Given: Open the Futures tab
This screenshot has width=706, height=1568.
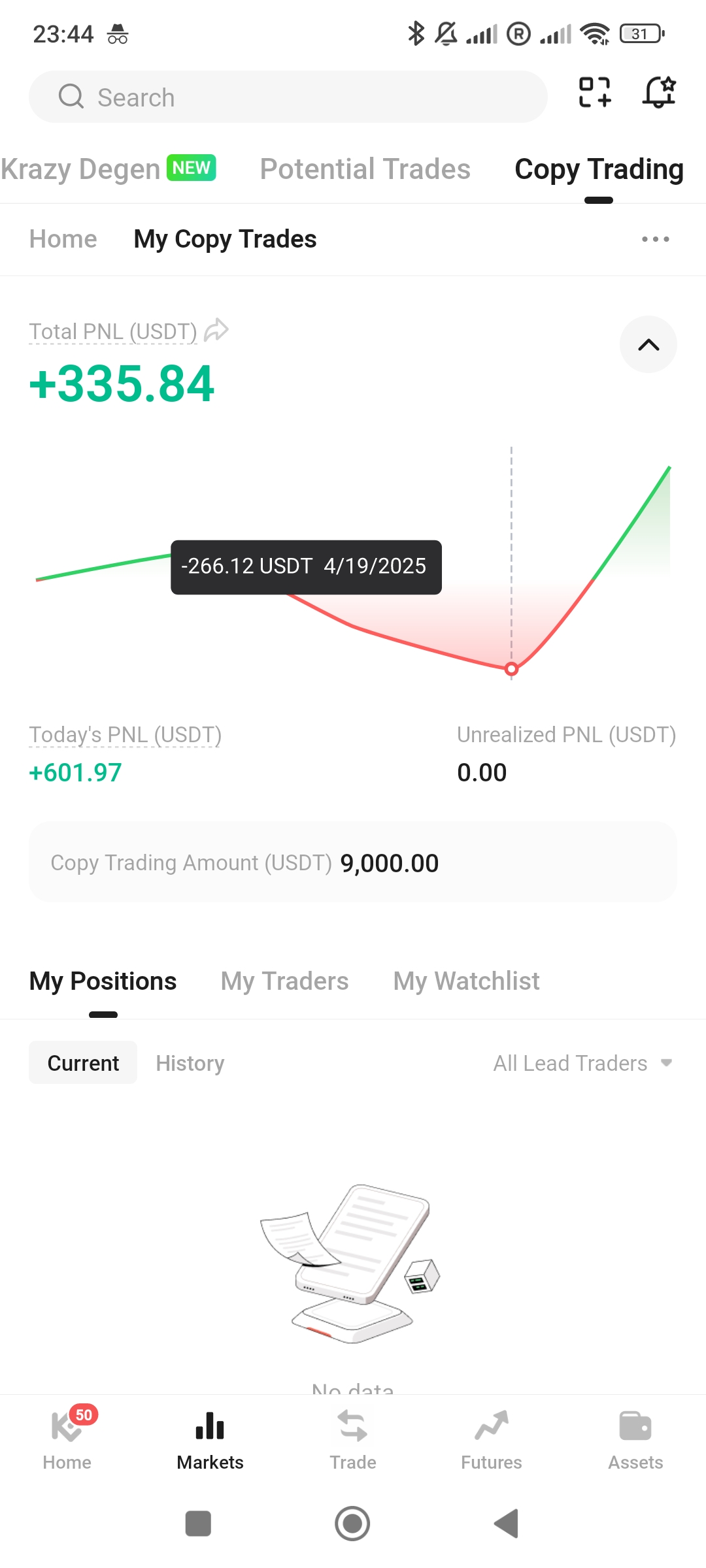Looking at the screenshot, I should click(491, 1439).
